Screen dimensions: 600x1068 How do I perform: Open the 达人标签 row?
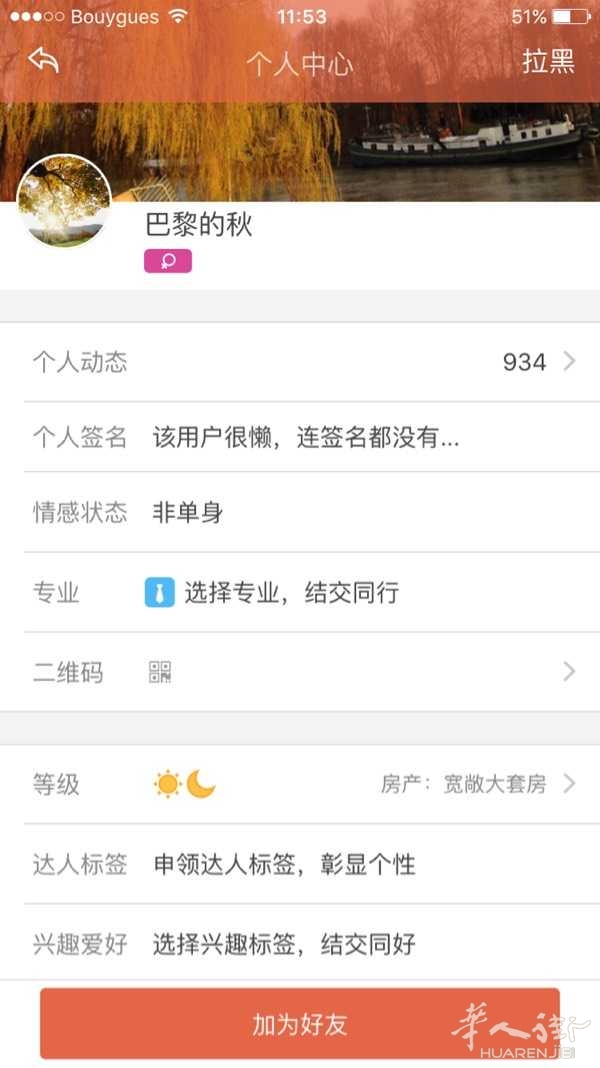pos(300,864)
